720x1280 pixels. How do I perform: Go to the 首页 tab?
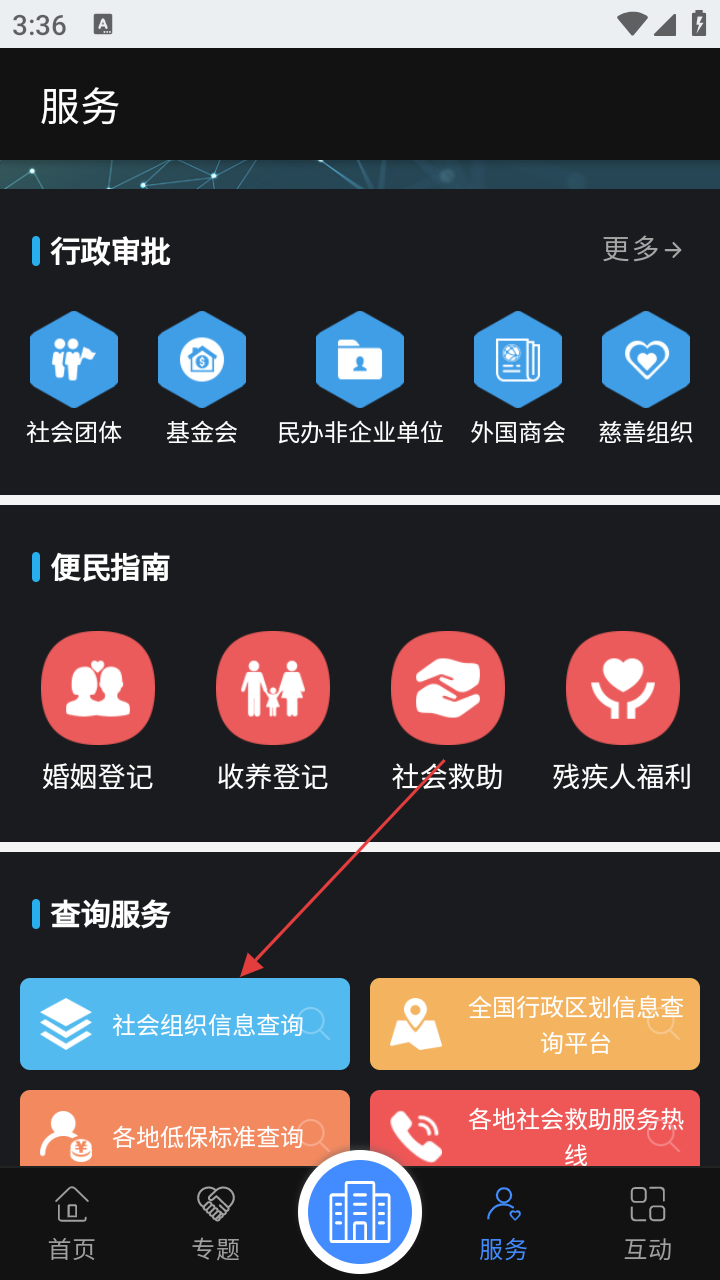(x=72, y=1222)
